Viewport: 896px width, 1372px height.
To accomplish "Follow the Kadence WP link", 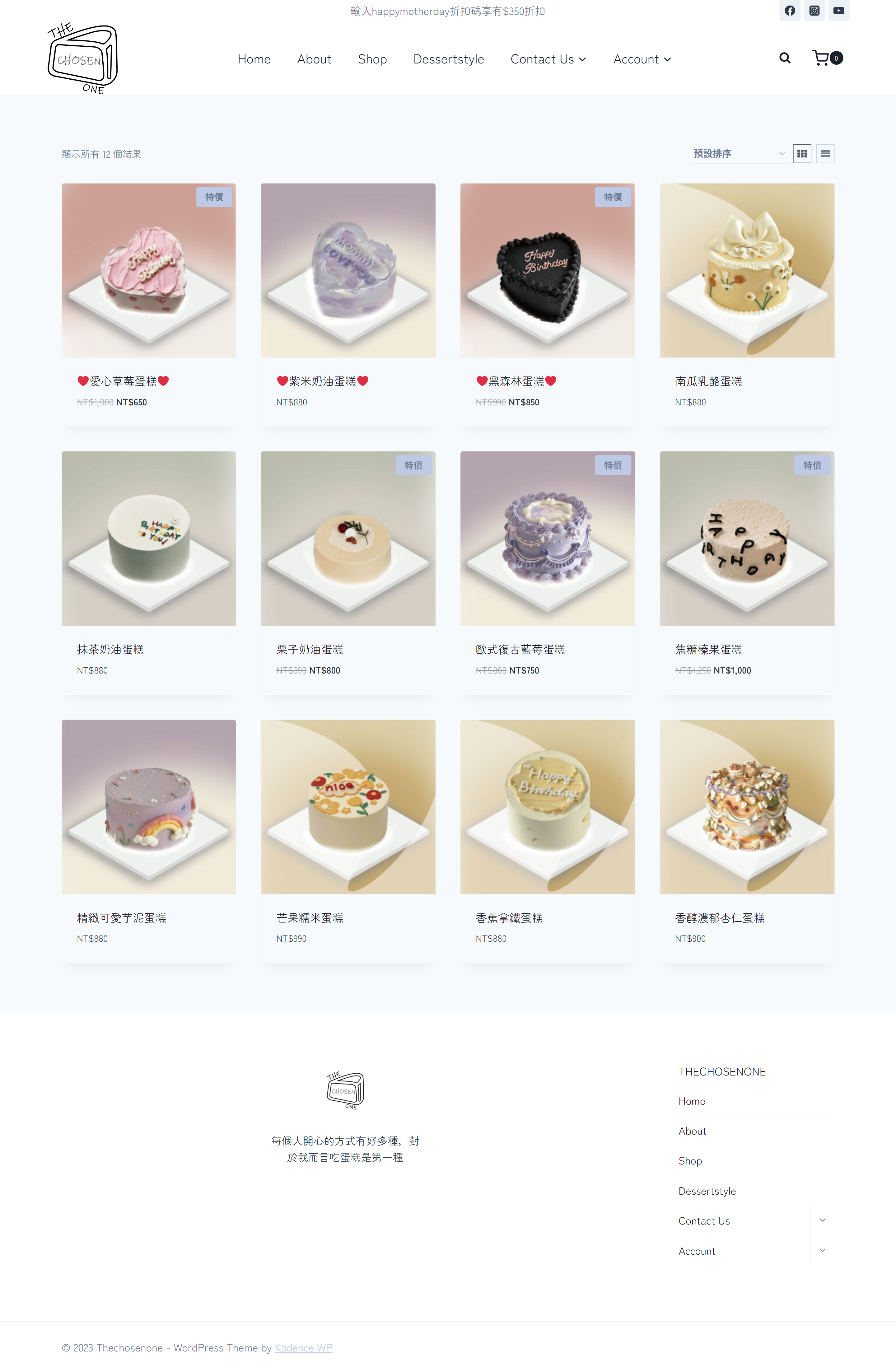I will pyautogui.click(x=303, y=1348).
